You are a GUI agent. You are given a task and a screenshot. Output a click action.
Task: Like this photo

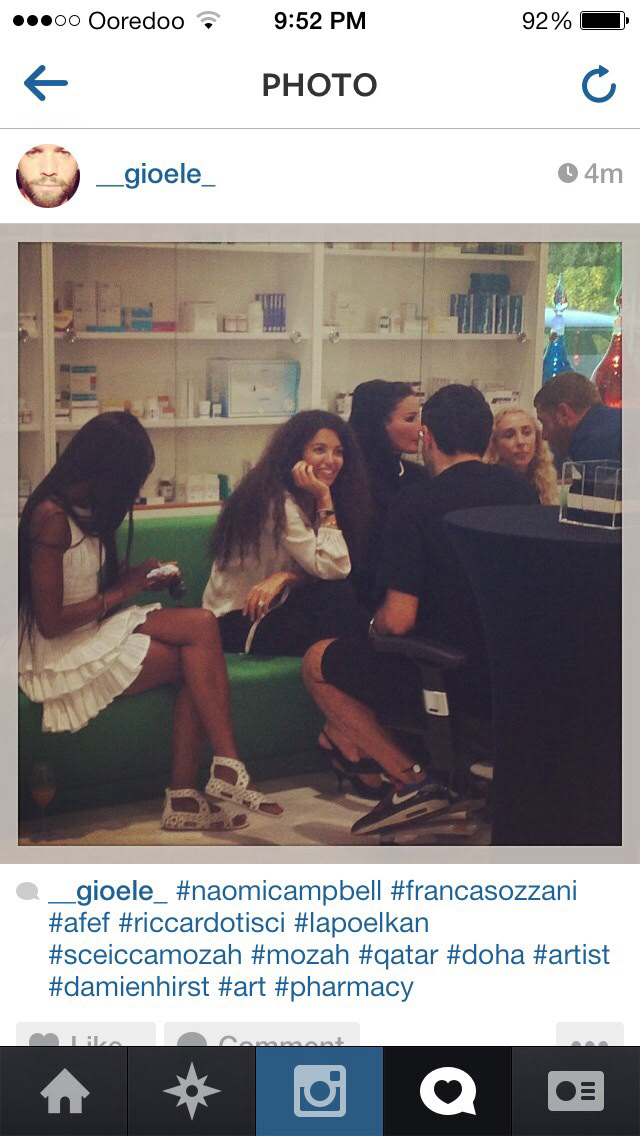click(86, 1036)
